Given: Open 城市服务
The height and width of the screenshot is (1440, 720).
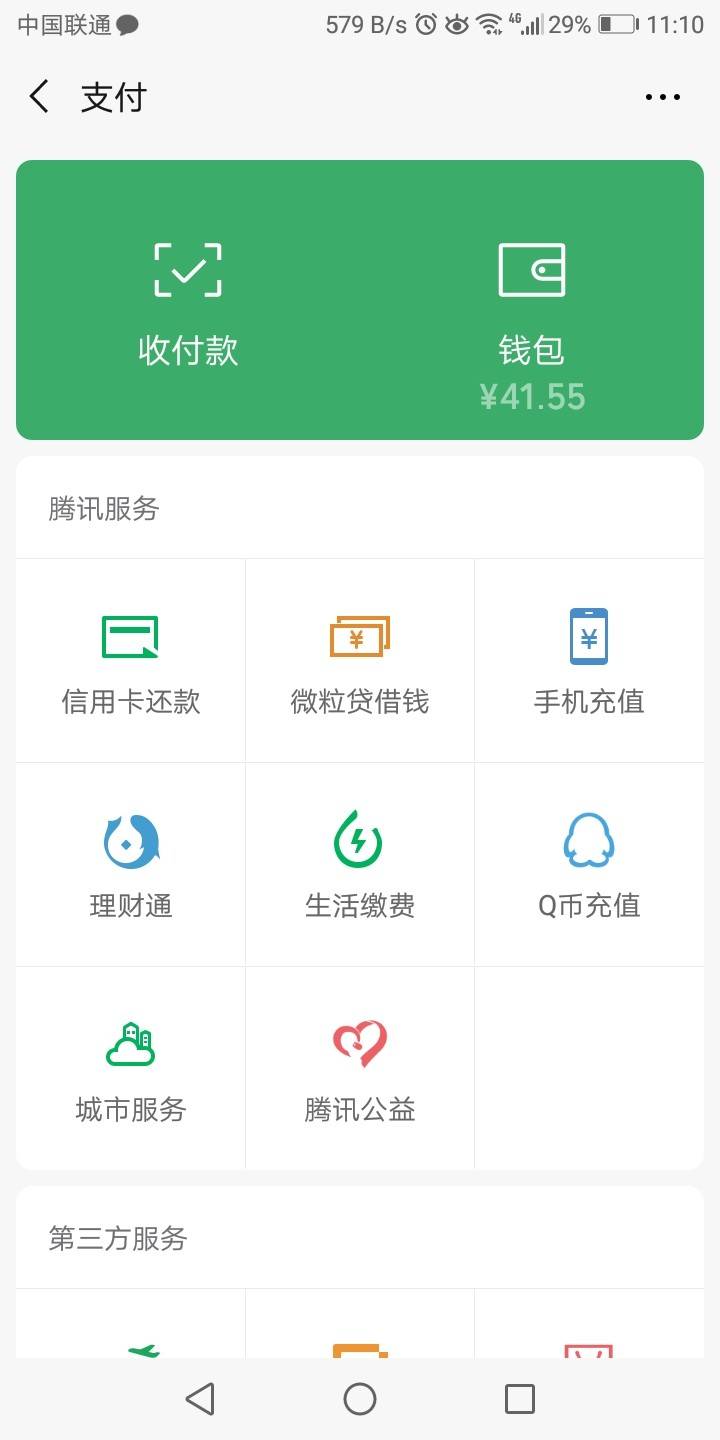Looking at the screenshot, I should 130,1069.
